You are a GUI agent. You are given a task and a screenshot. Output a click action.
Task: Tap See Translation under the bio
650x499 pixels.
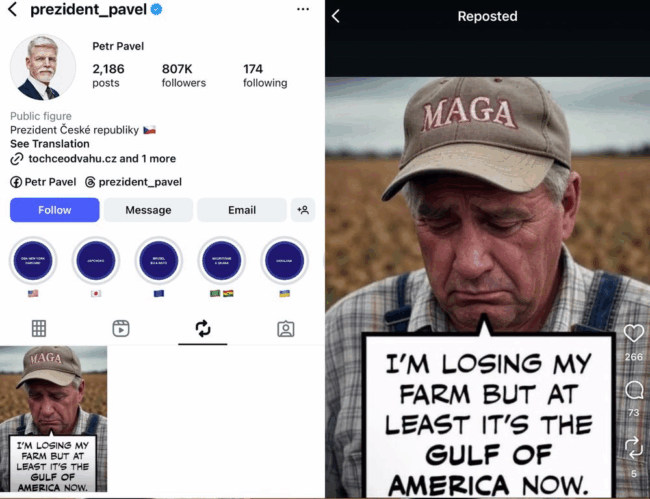click(50, 144)
